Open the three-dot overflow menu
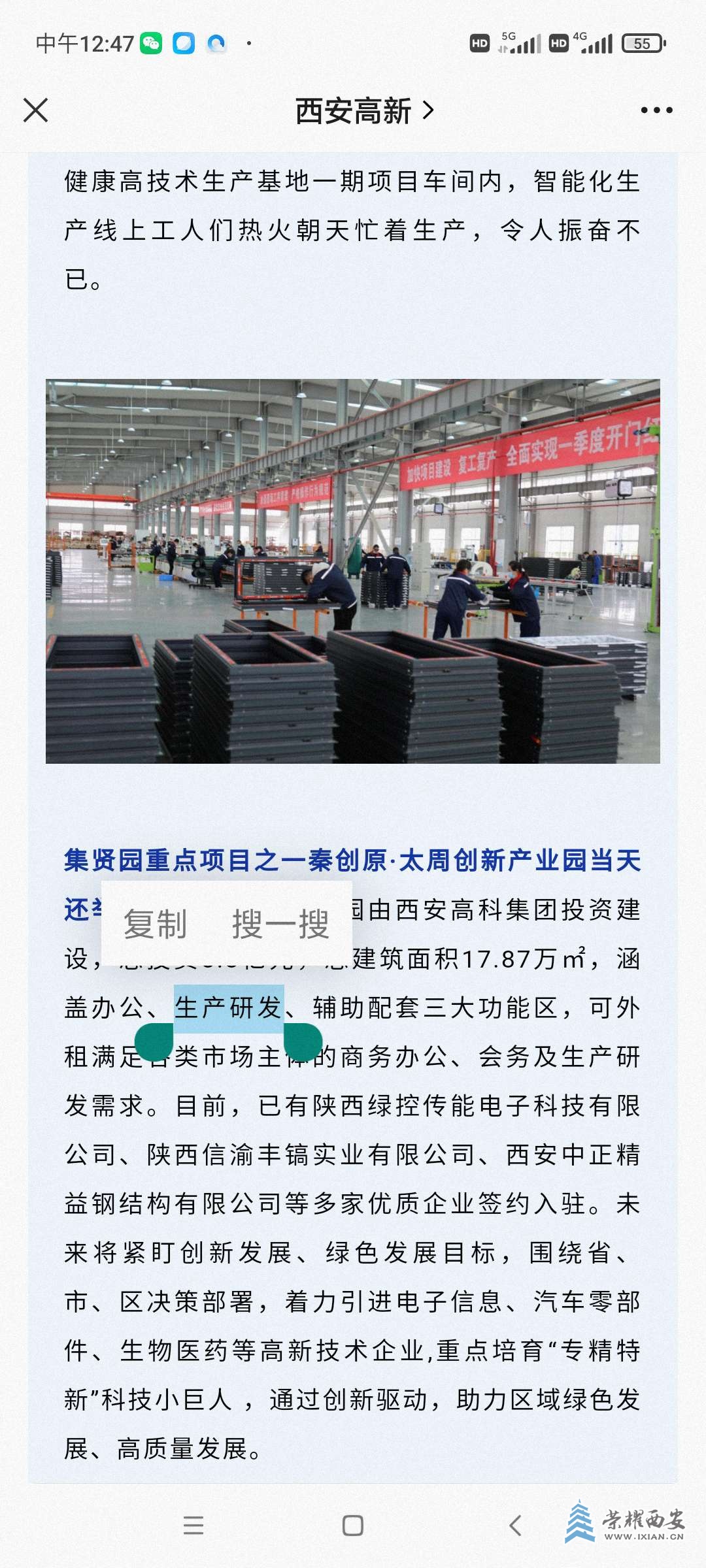Screen dimensions: 706x1568 point(656,110)
